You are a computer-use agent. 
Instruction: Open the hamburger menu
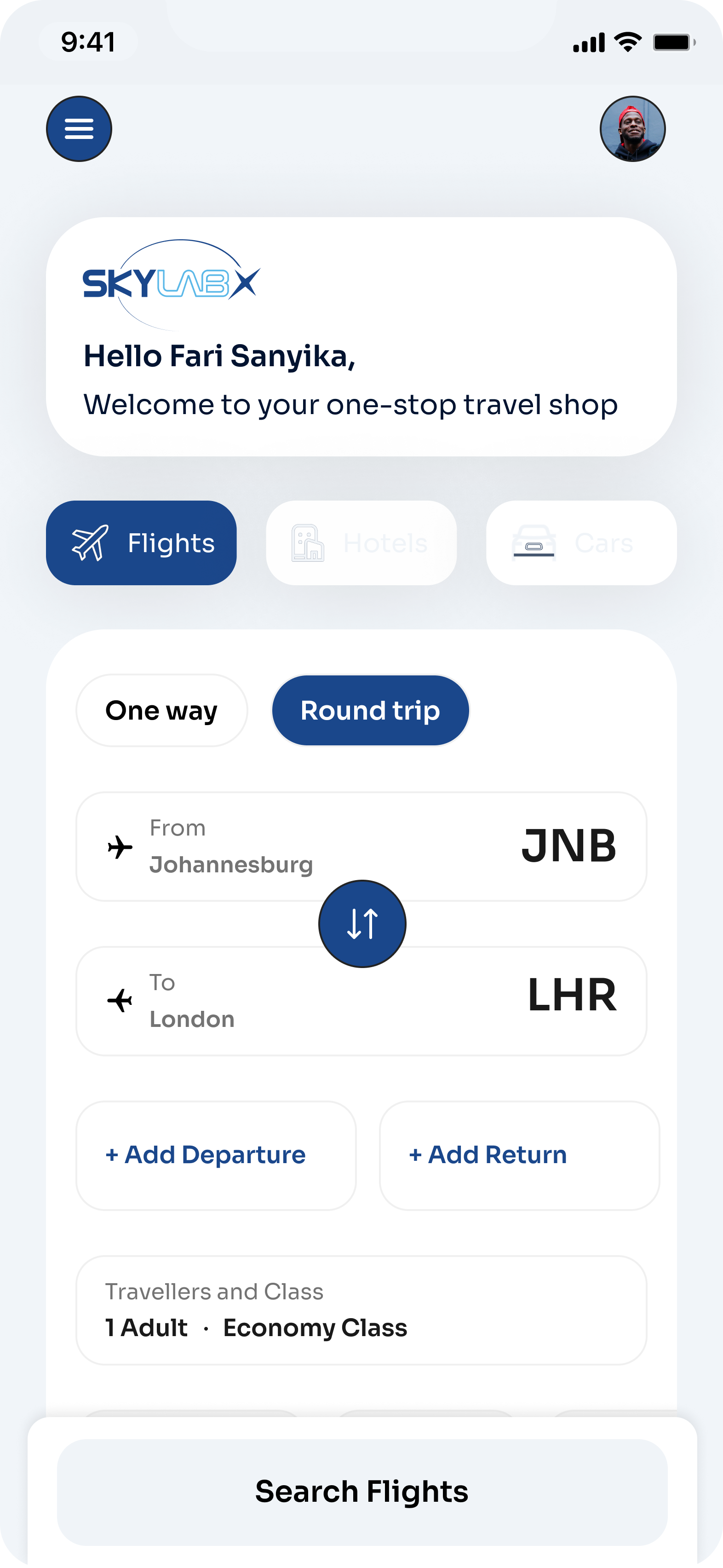(79, 129)
